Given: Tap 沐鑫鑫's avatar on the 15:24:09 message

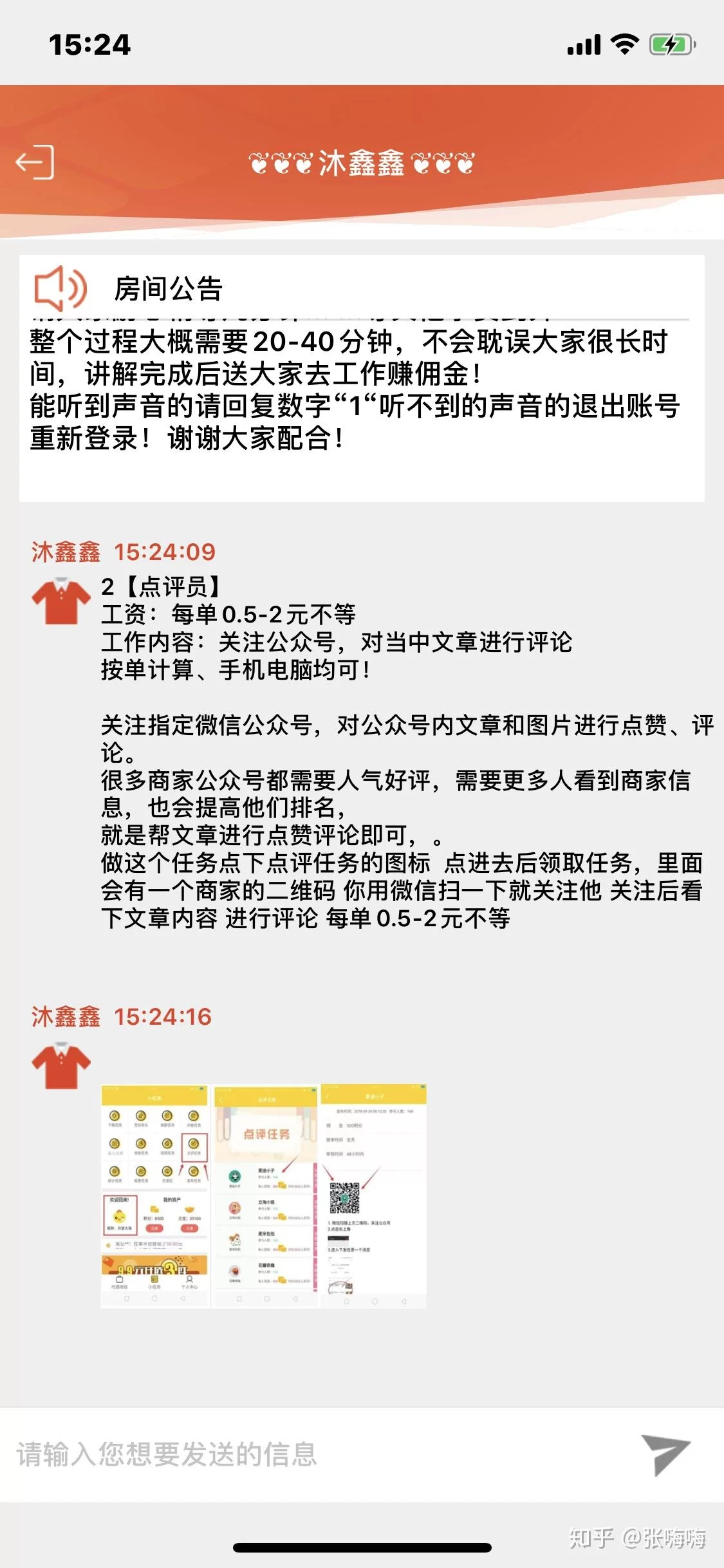Looking at the screenshot, I should pos(61,601).
